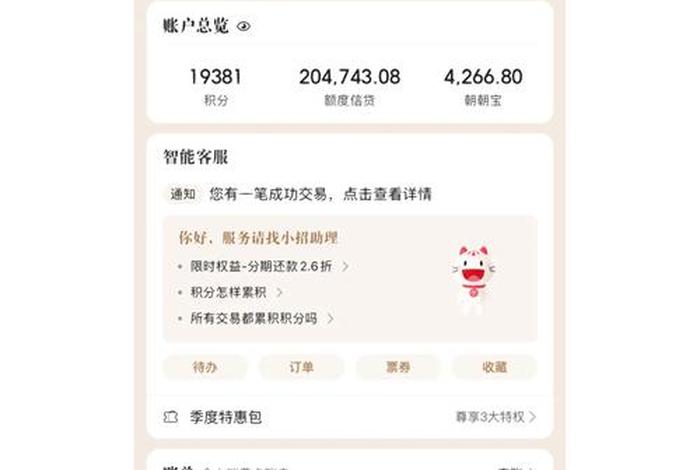Image resolution: width=700 pixels, height=470 pixels.
Task: View the successful transaction notice details
Action: (x=320, y=194)
